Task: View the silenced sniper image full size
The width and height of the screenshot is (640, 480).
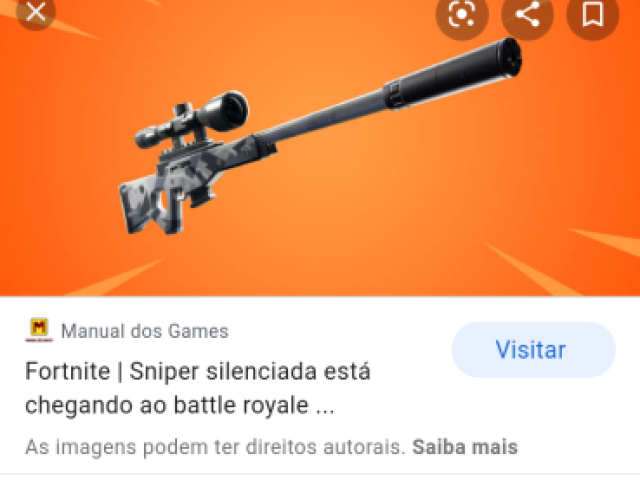Action: 320,150
